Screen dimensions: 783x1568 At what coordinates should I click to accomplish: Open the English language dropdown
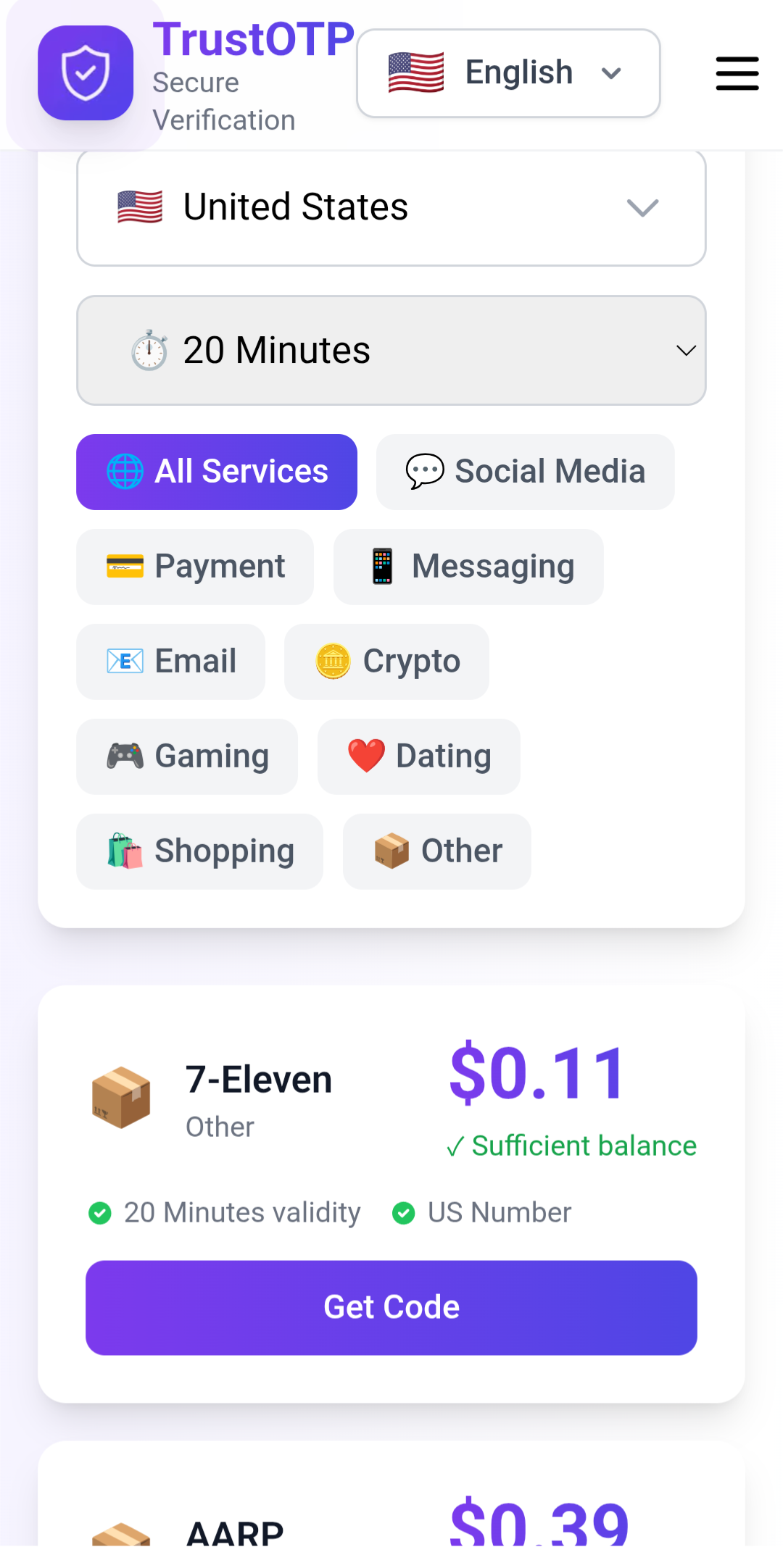507,73
